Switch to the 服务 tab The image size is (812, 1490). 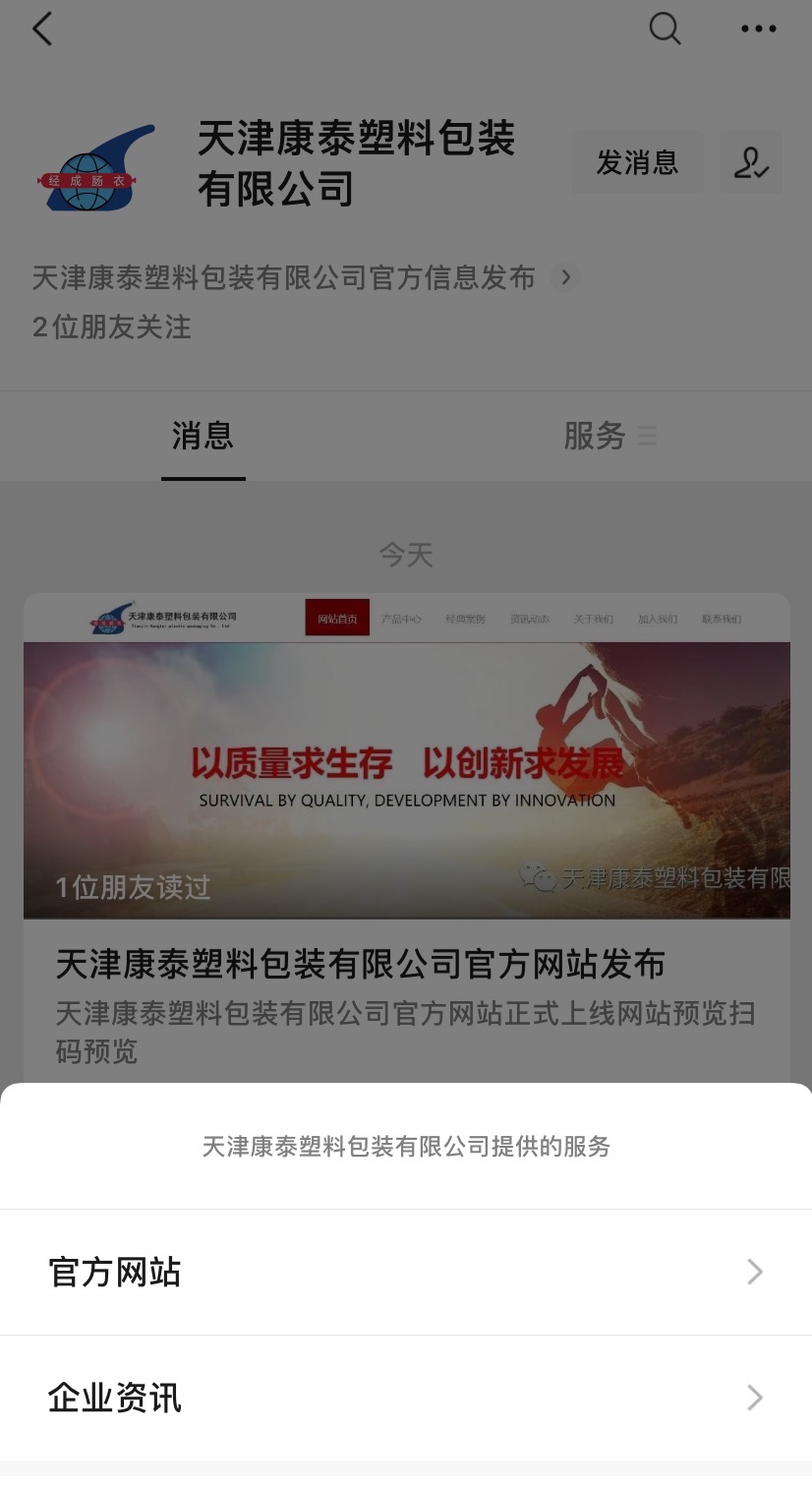[x=608, y=436]
